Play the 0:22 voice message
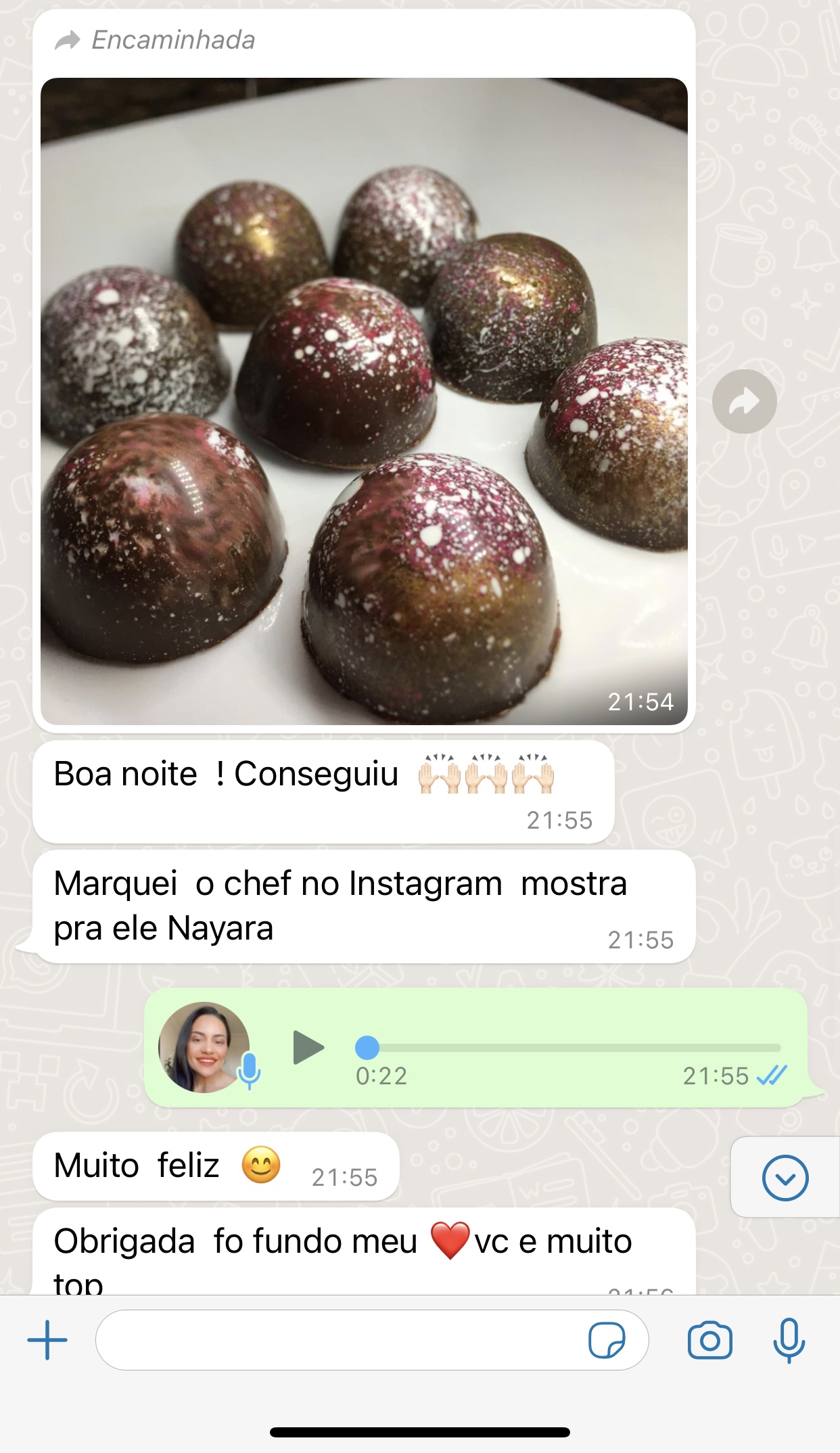Image resolution: width=840 pixels, height=1453 pixels. click(308, 1047)
